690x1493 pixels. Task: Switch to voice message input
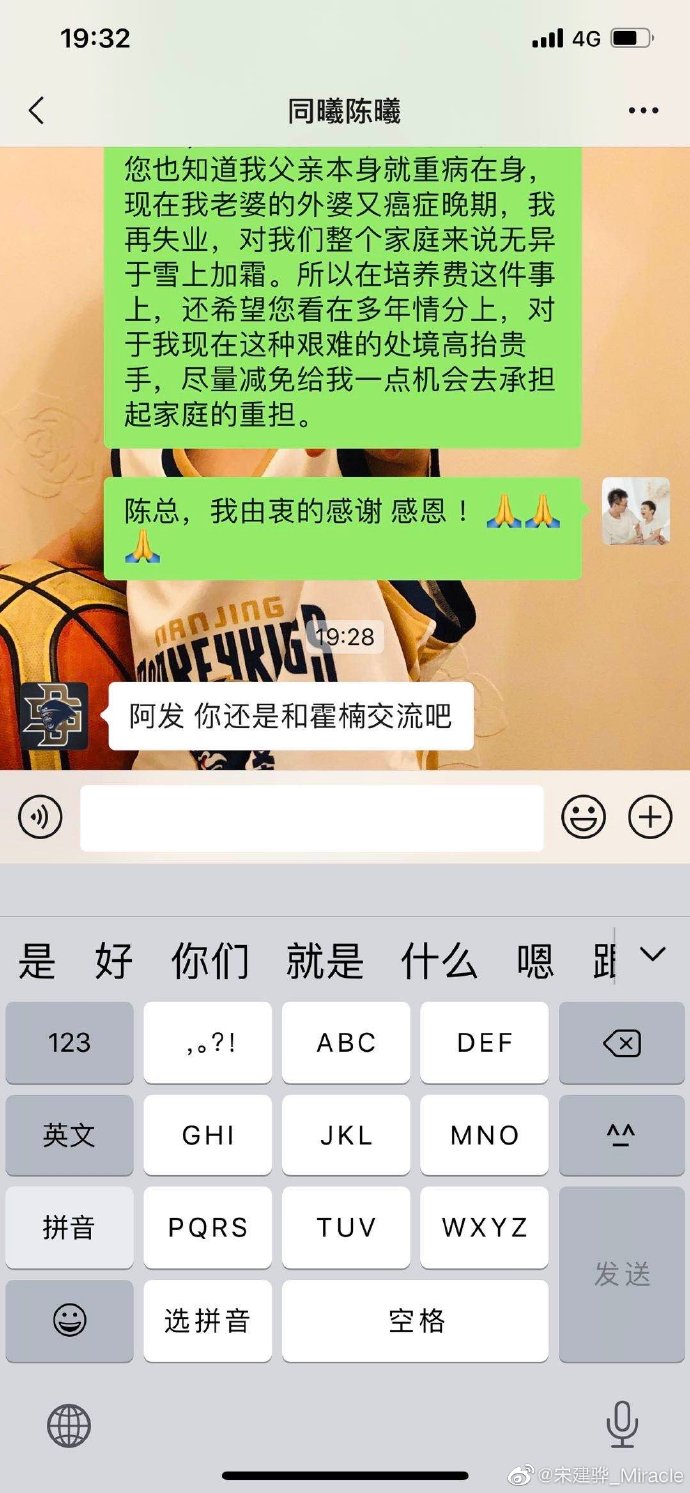pyautogui.click(x=40, y=818)
